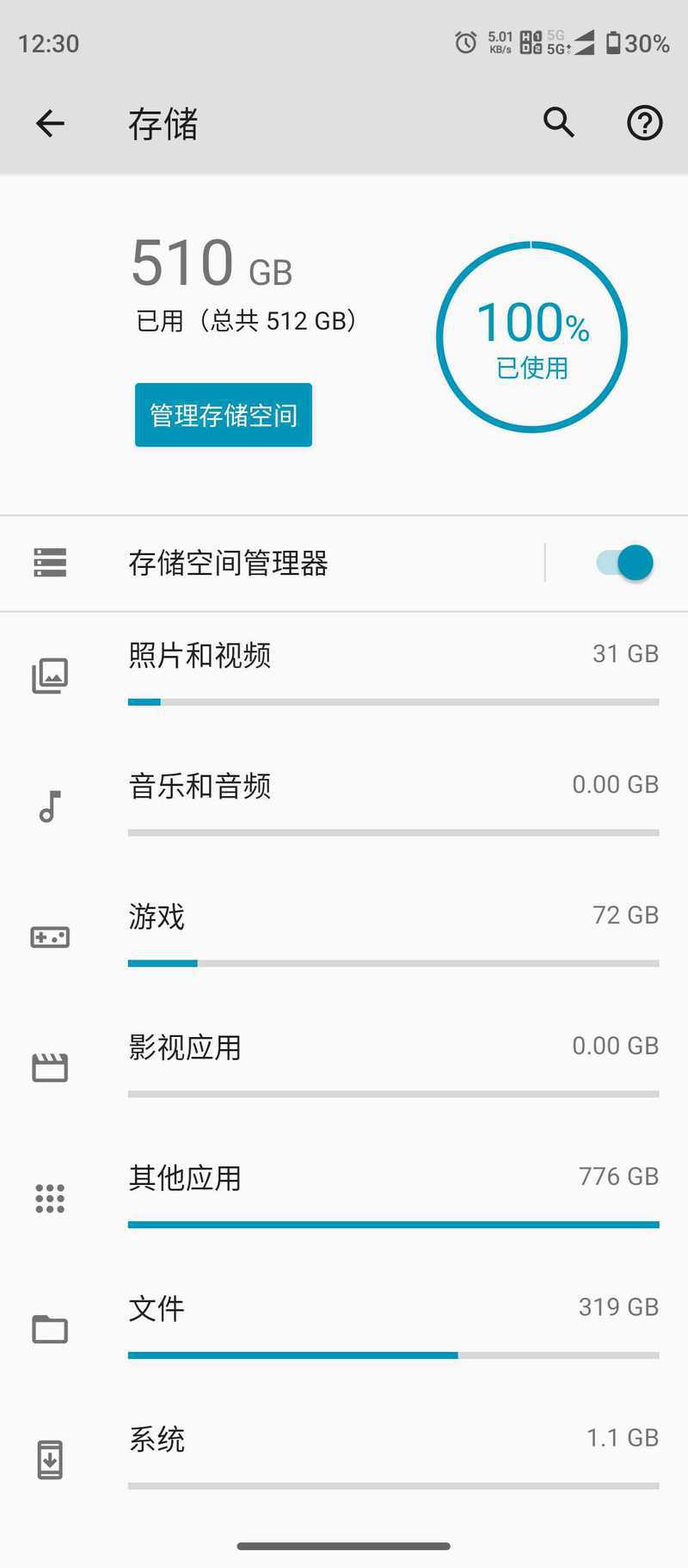Open the 游戏 storage category
688x1568 pixels.
(x=344, y=939)
